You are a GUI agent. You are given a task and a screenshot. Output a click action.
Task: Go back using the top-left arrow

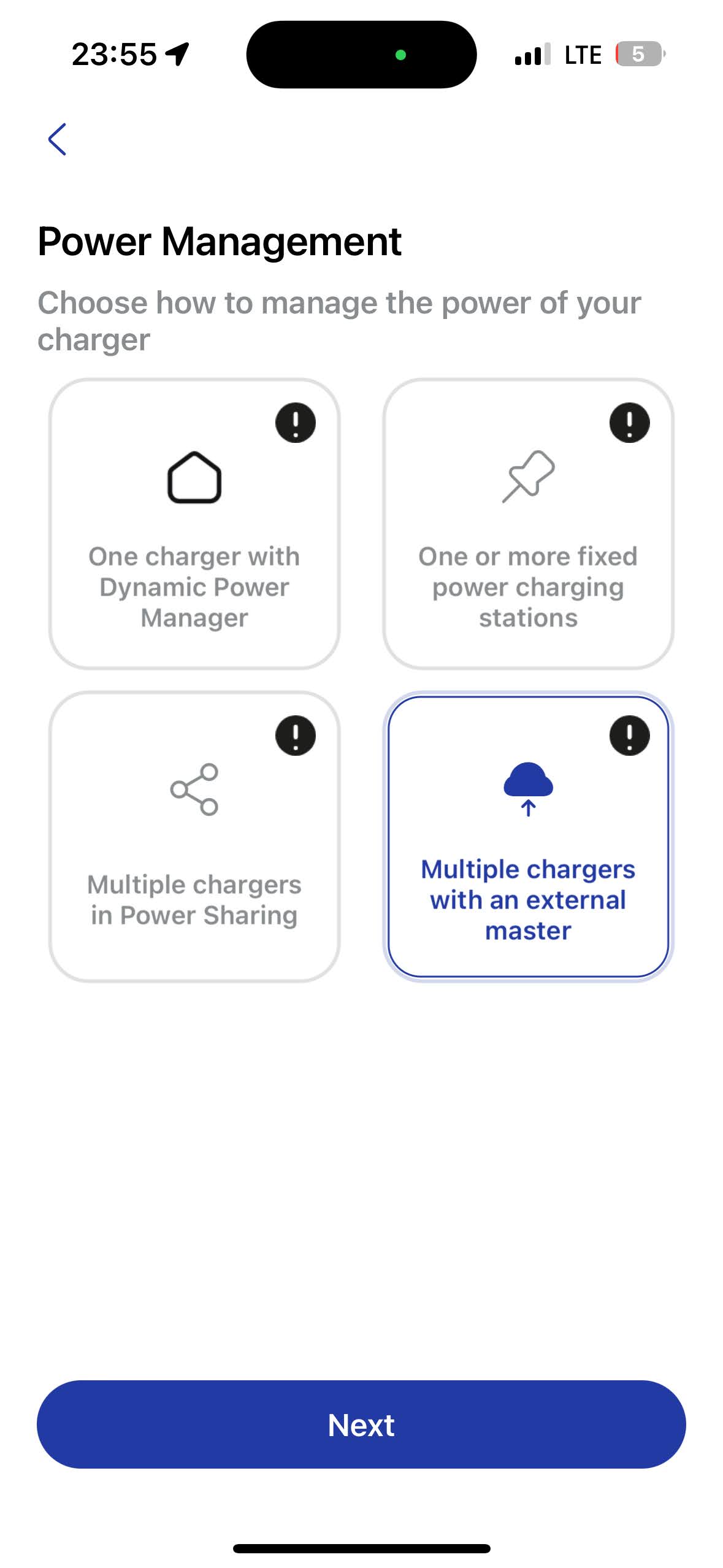[57, 139]
